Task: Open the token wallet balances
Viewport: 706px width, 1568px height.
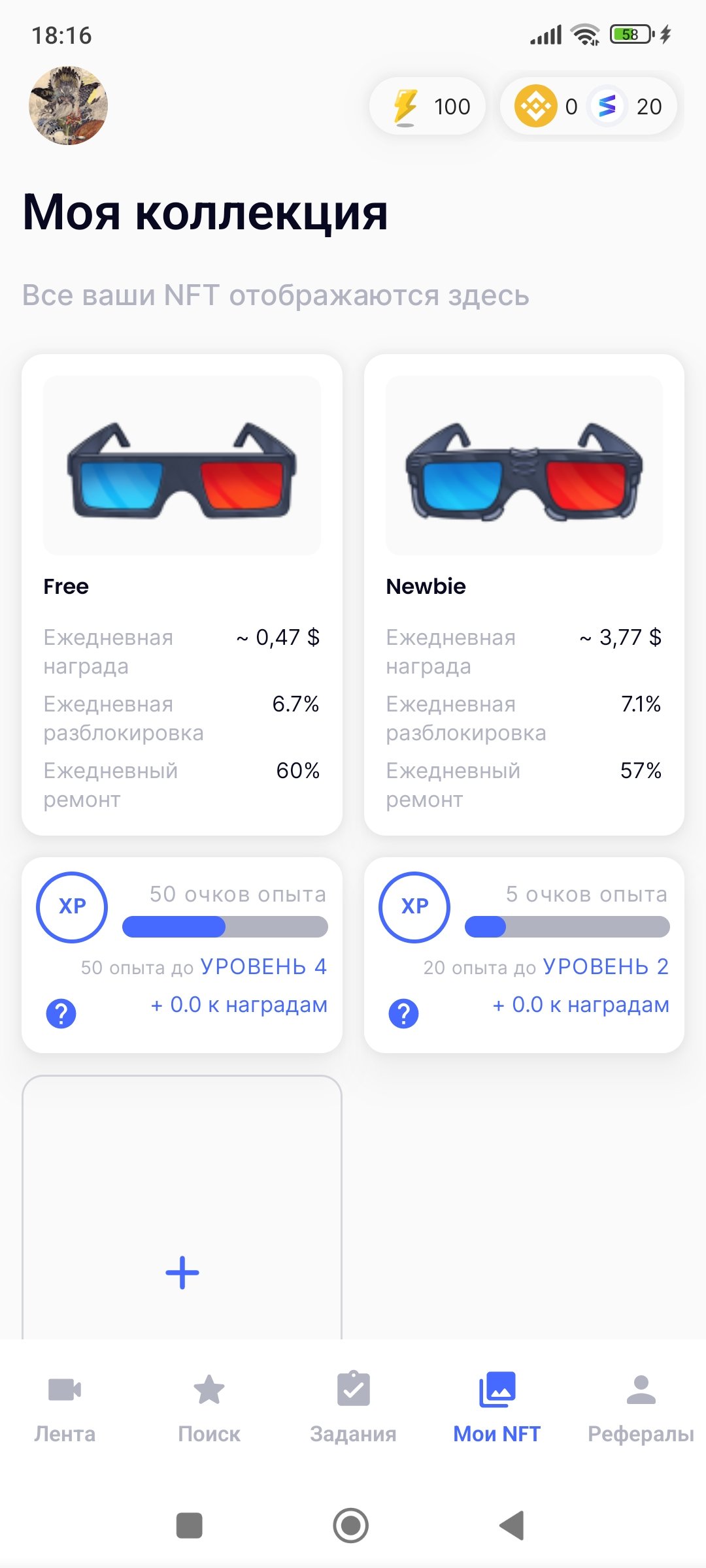Action: [x=588, y=106]
